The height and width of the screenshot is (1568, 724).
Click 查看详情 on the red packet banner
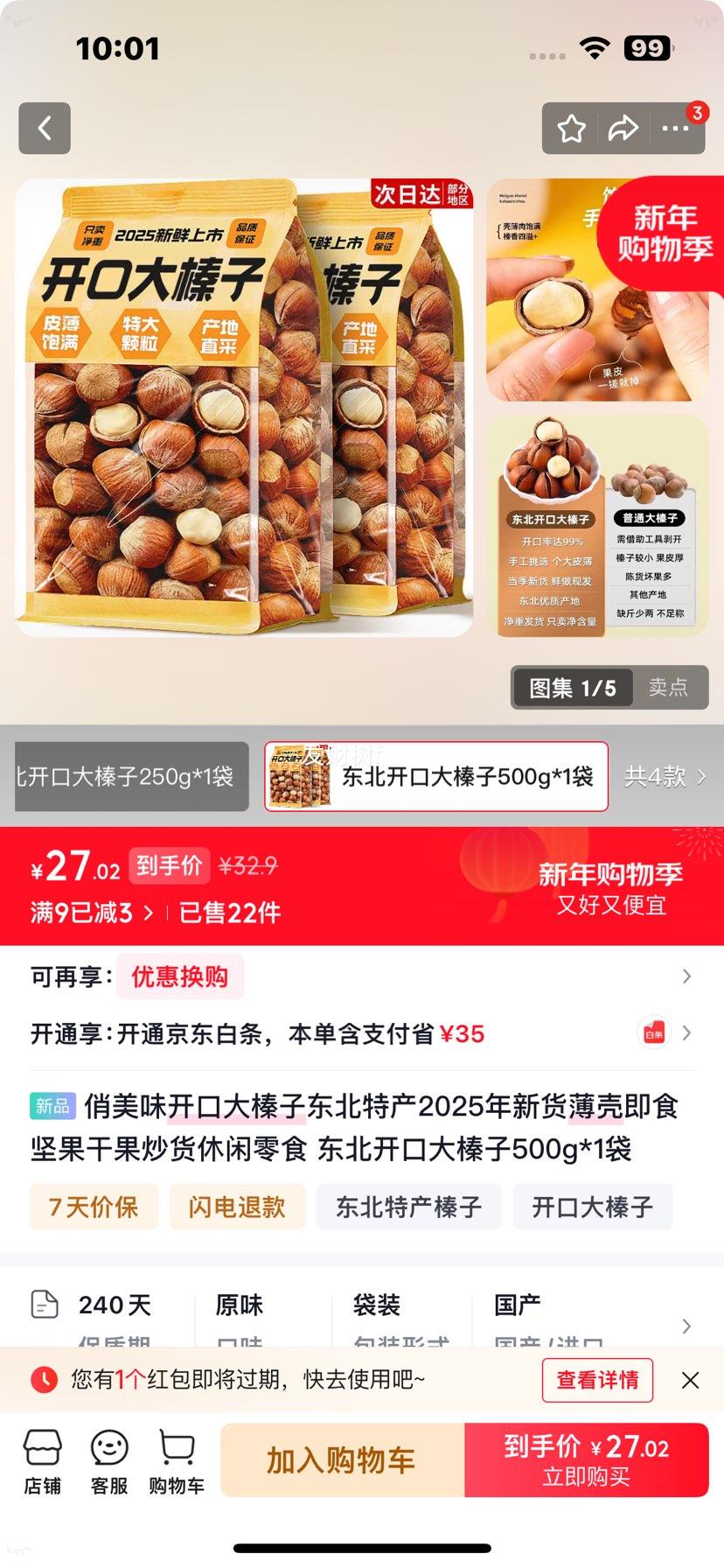(596, 1379)
